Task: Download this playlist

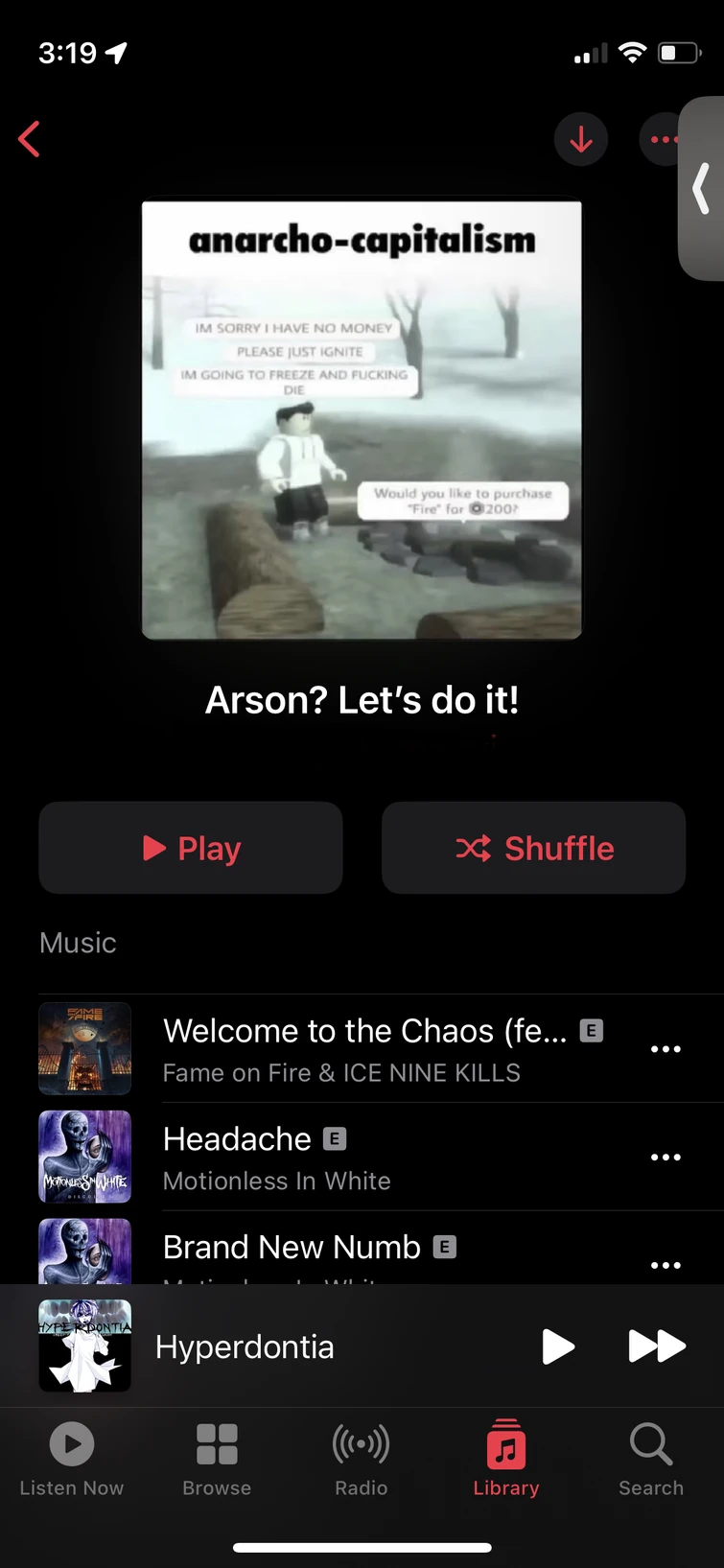Action: point(581,139)
